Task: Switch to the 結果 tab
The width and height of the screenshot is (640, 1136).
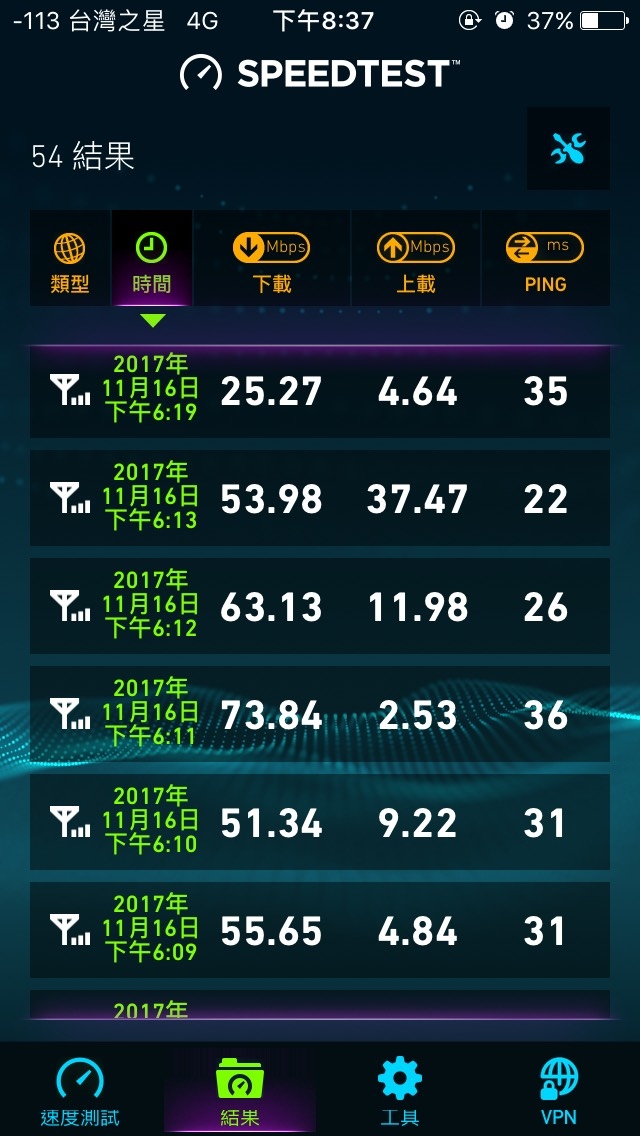Action: pos(240,1090)
